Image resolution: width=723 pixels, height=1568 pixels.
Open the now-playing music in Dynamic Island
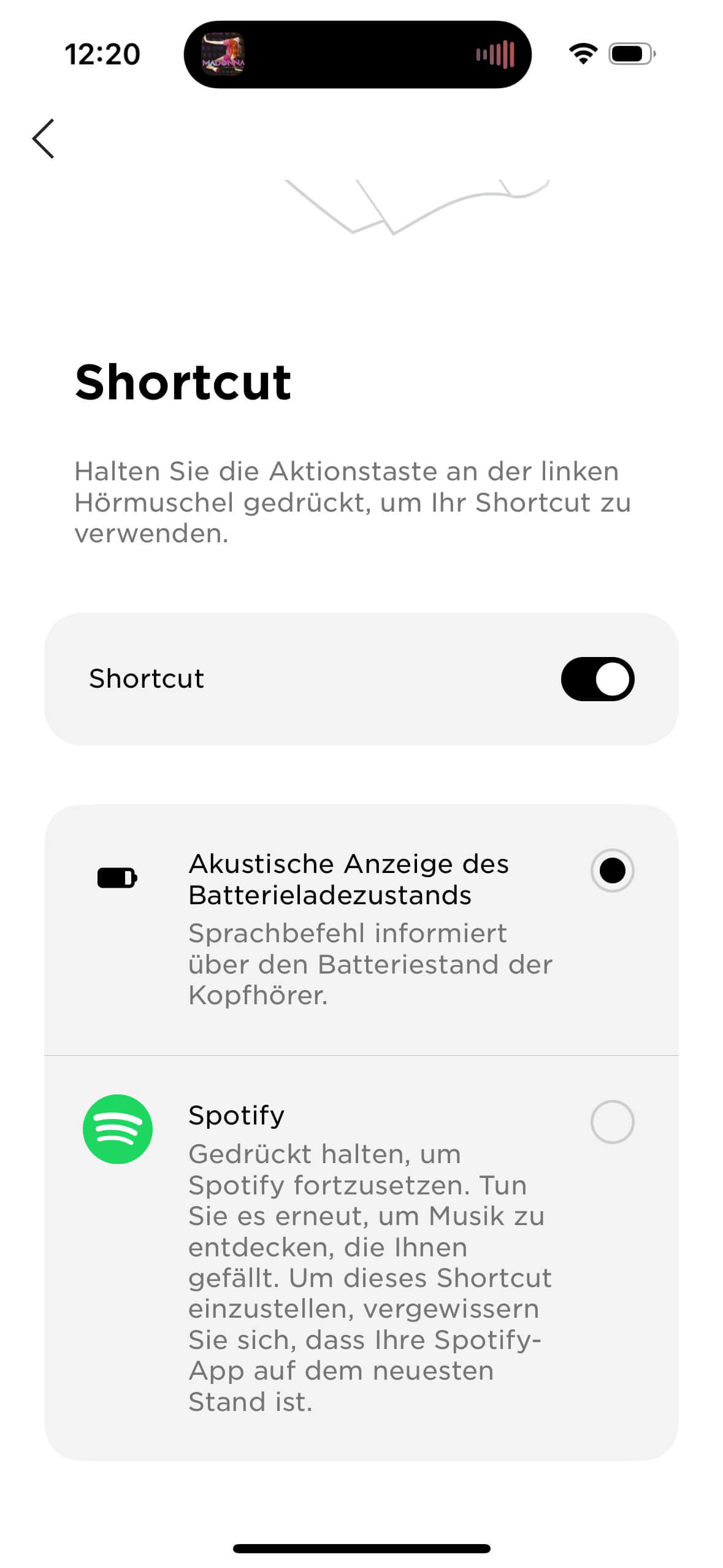pos(357,55)
